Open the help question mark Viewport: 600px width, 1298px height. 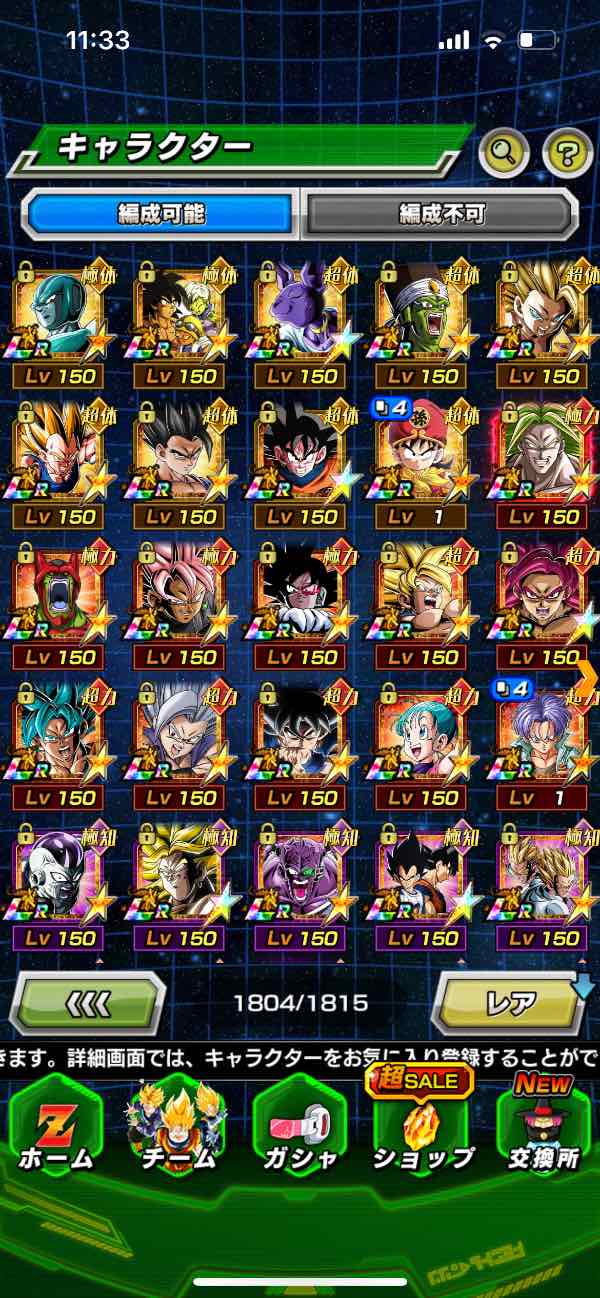pos(567,153)
